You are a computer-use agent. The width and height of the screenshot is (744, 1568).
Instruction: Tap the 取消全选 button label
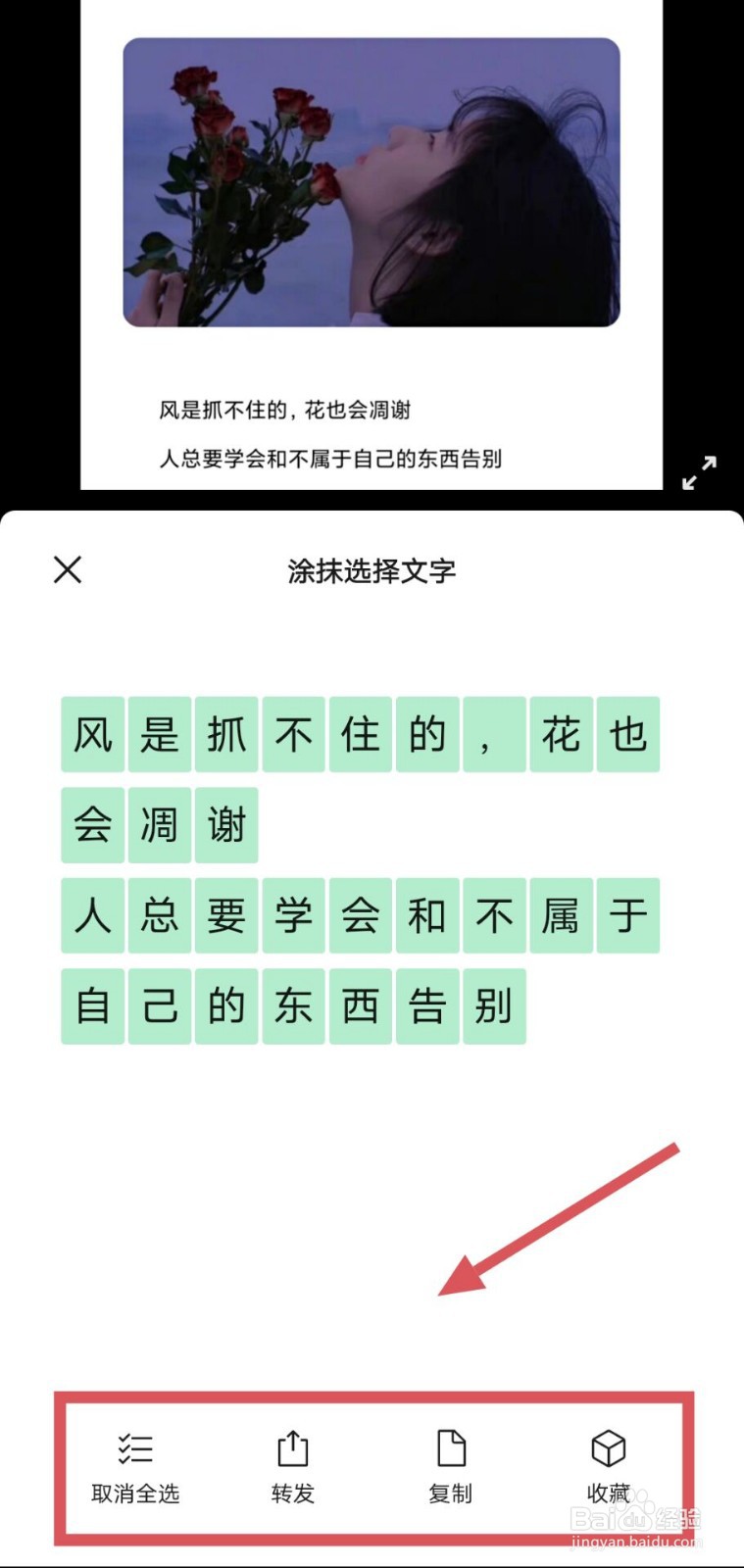click(x=134, y=1492)
